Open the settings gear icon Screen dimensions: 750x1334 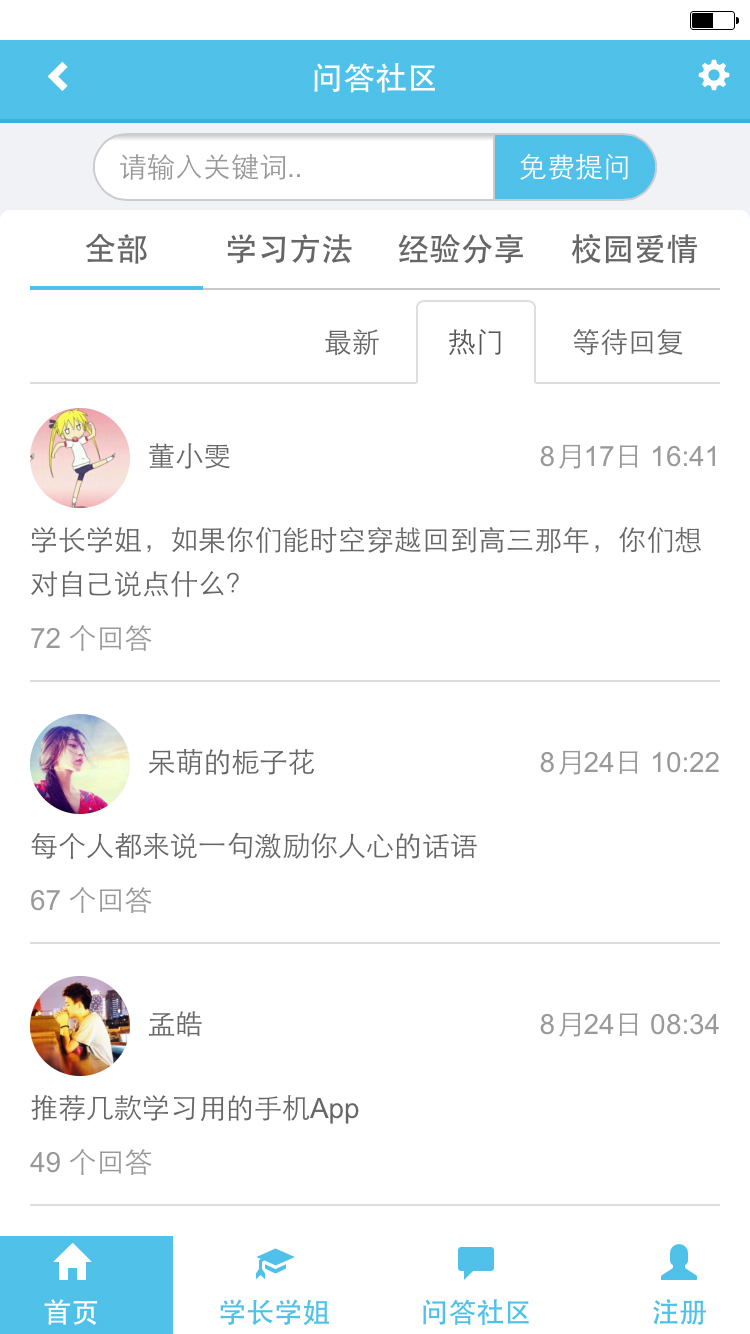(x=713, y=76)
